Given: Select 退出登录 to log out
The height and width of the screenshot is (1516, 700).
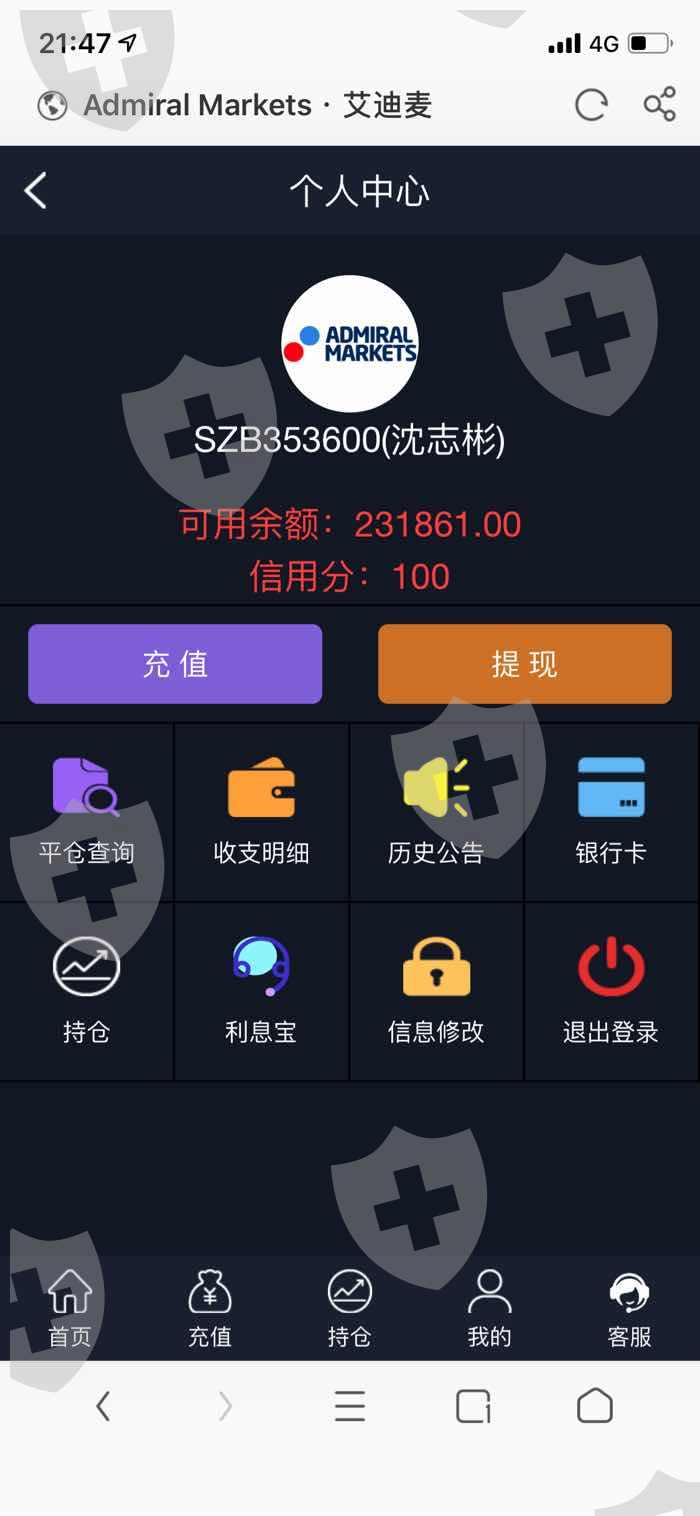Looking at the screenshot, I should click(x=611, y=990).
